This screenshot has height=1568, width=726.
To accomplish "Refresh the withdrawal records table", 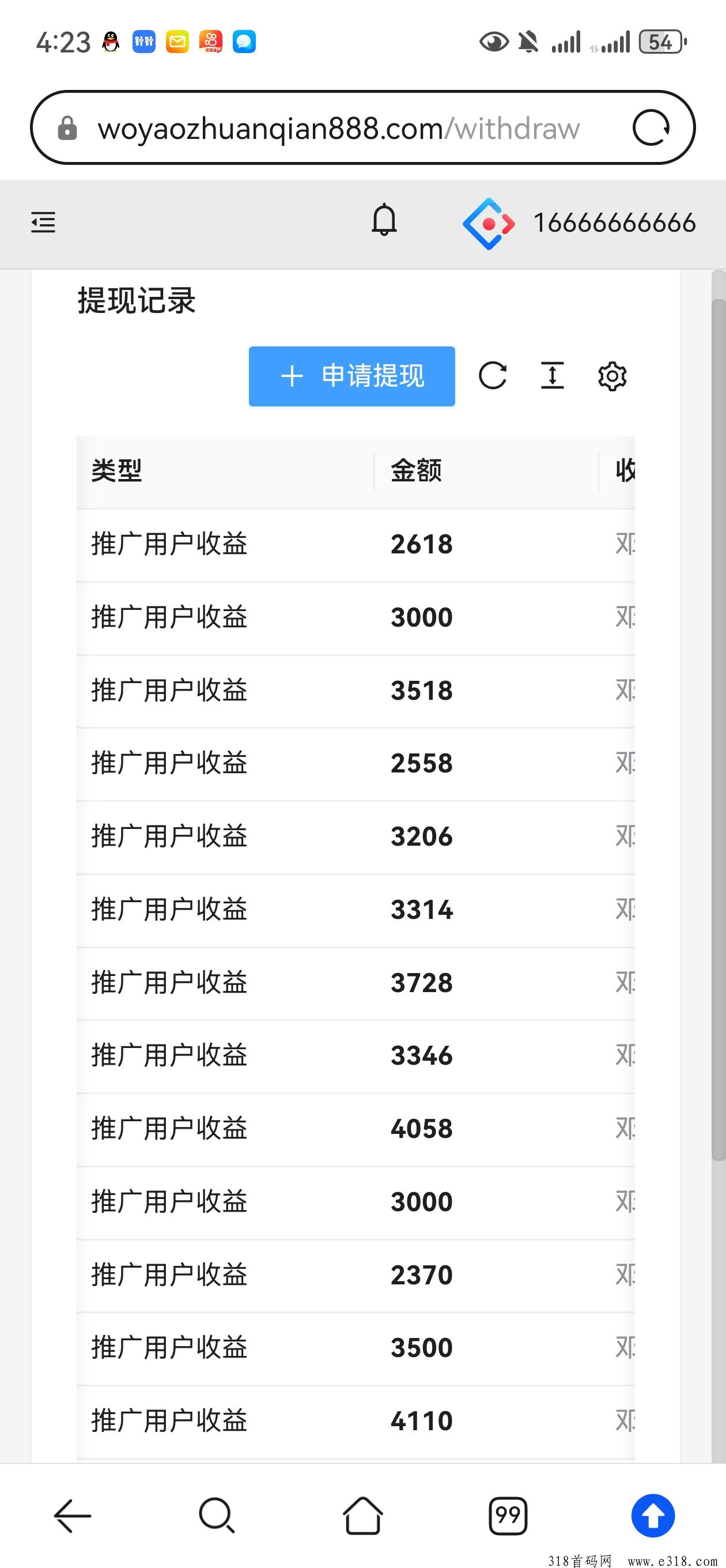I will [x=492, y=375].
